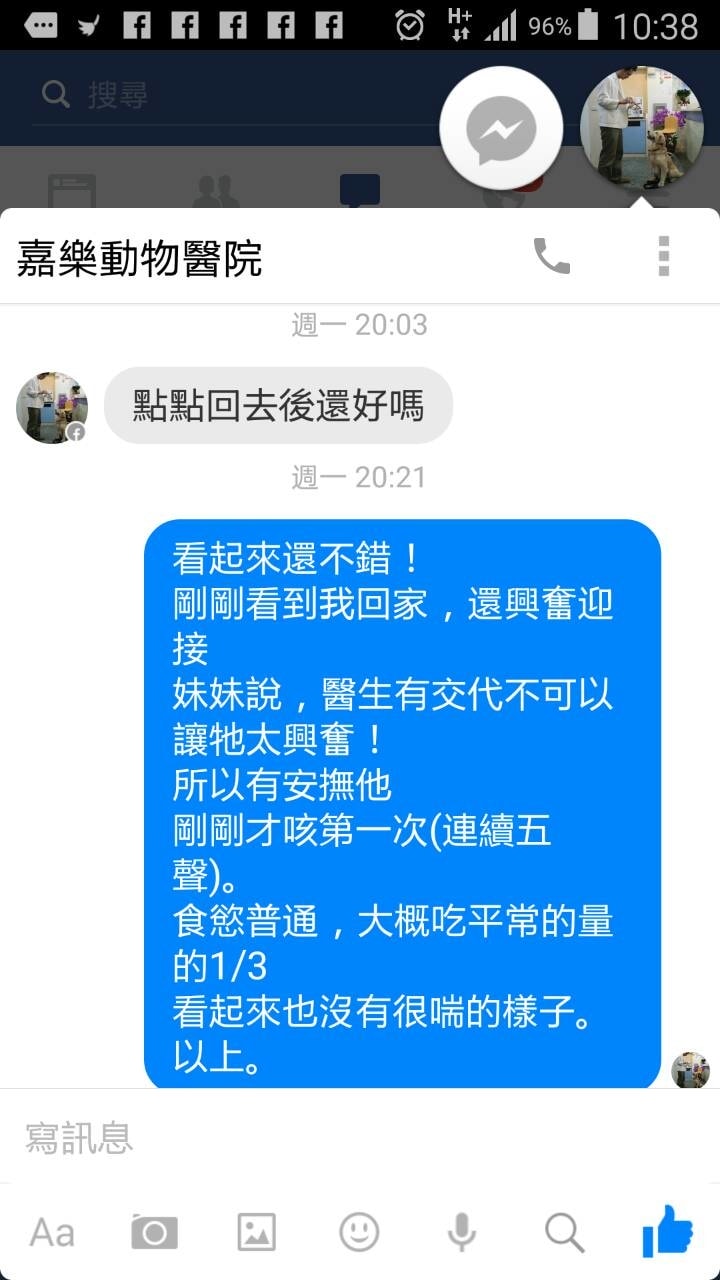720x1280 pixels.
Task: Open the camera to take a photo
Action: [154, 1232]
